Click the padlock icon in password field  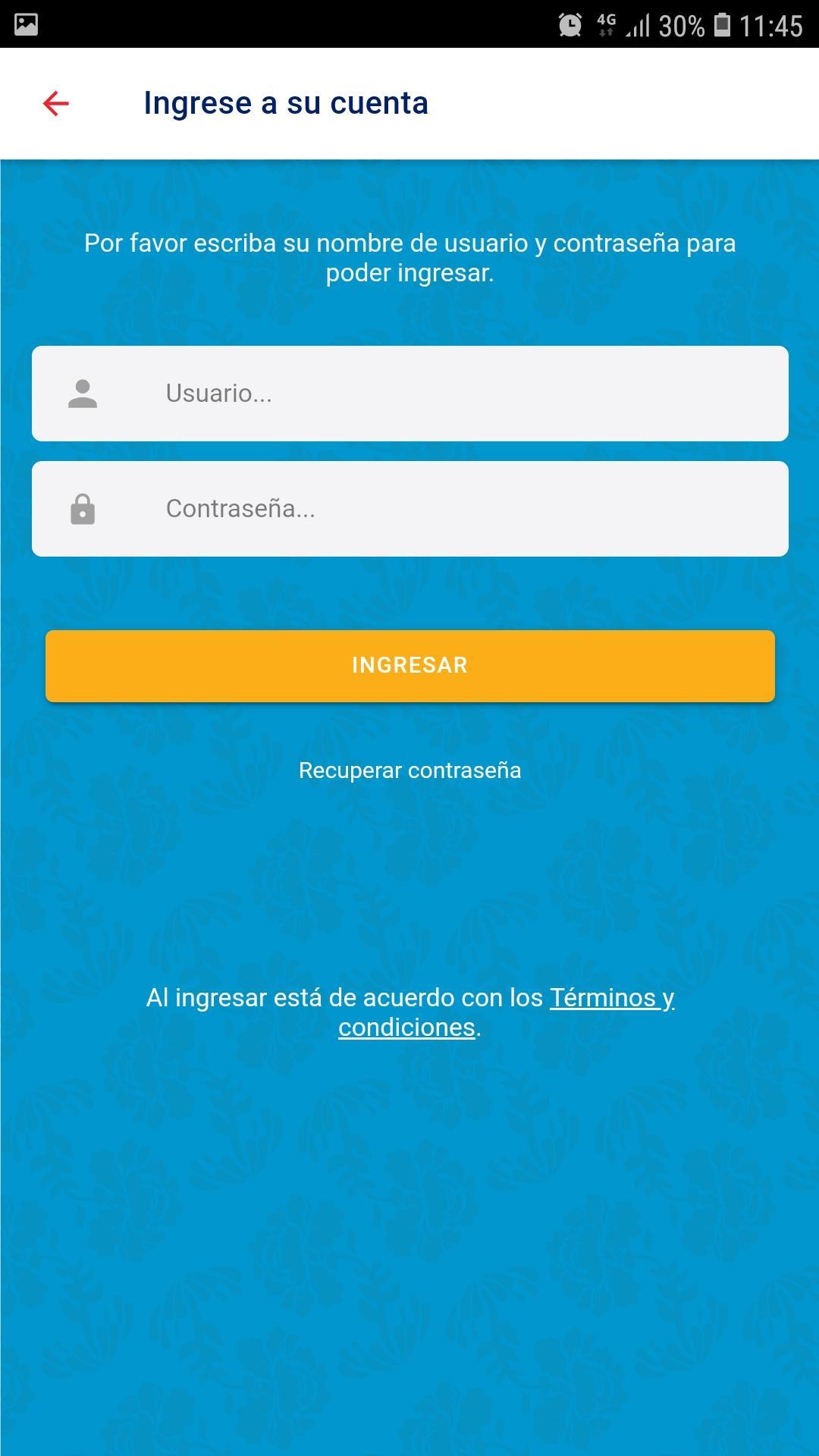tap(83, 509)
